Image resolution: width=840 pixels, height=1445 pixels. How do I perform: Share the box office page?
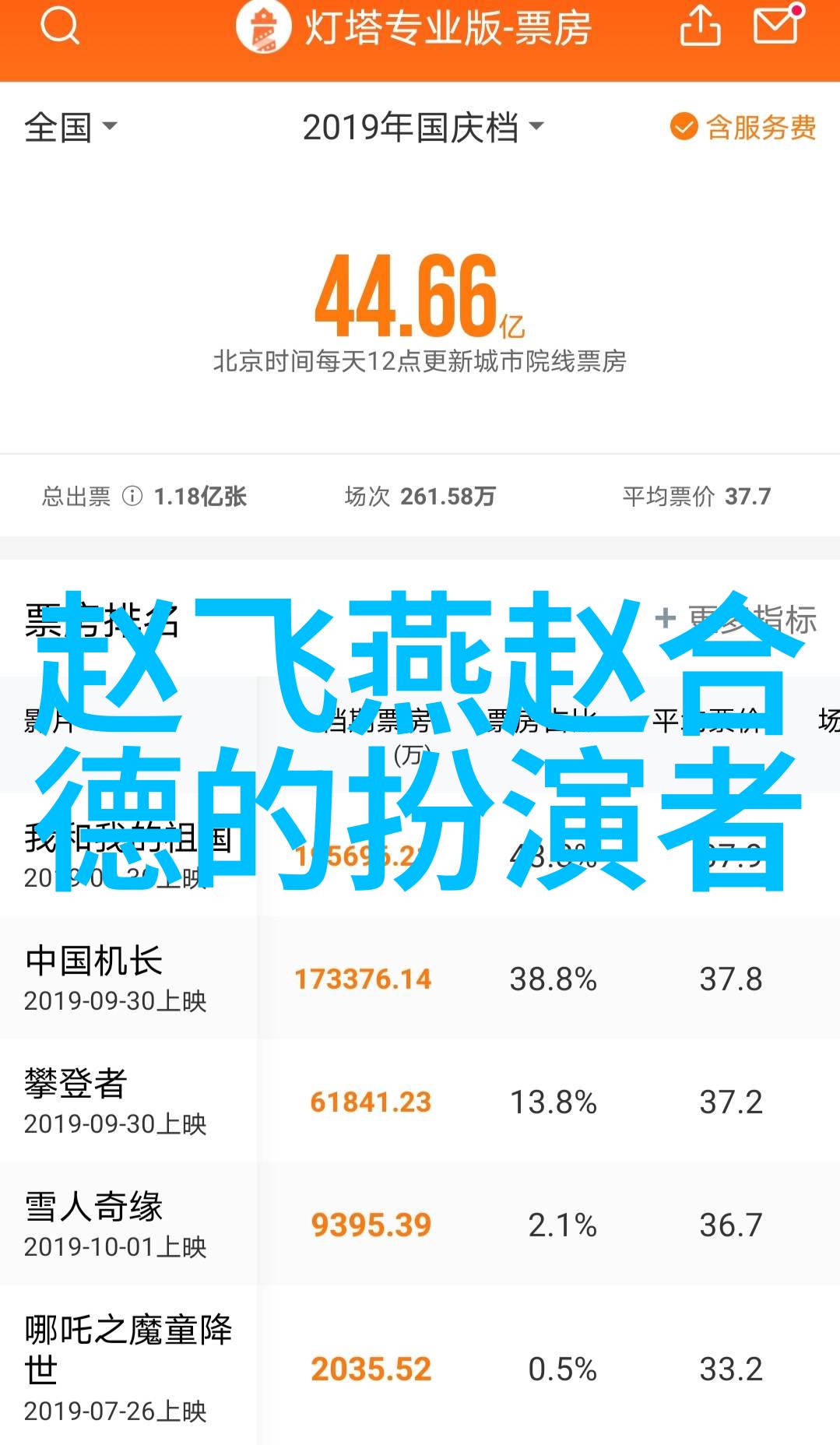coord(700,26)
